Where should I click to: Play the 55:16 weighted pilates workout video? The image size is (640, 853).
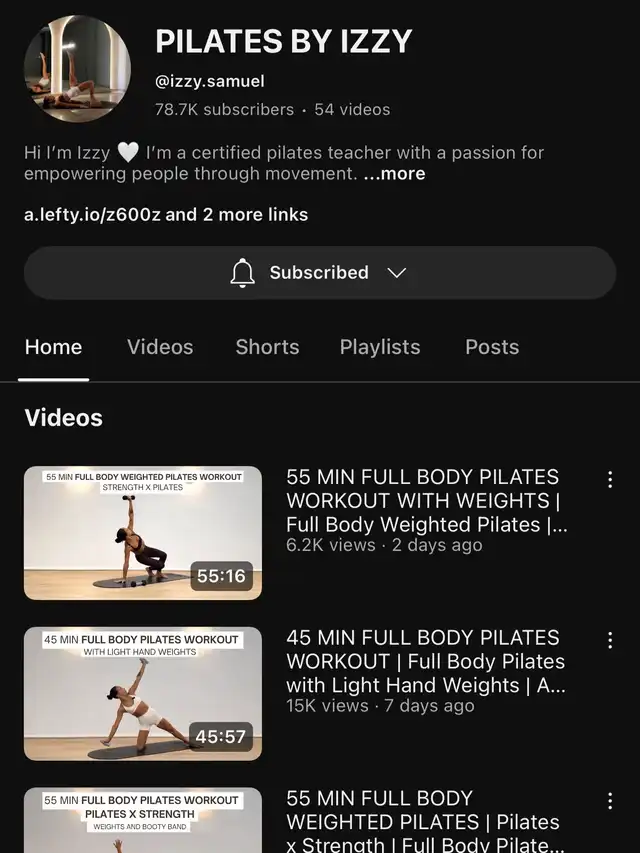click(143, 533)
